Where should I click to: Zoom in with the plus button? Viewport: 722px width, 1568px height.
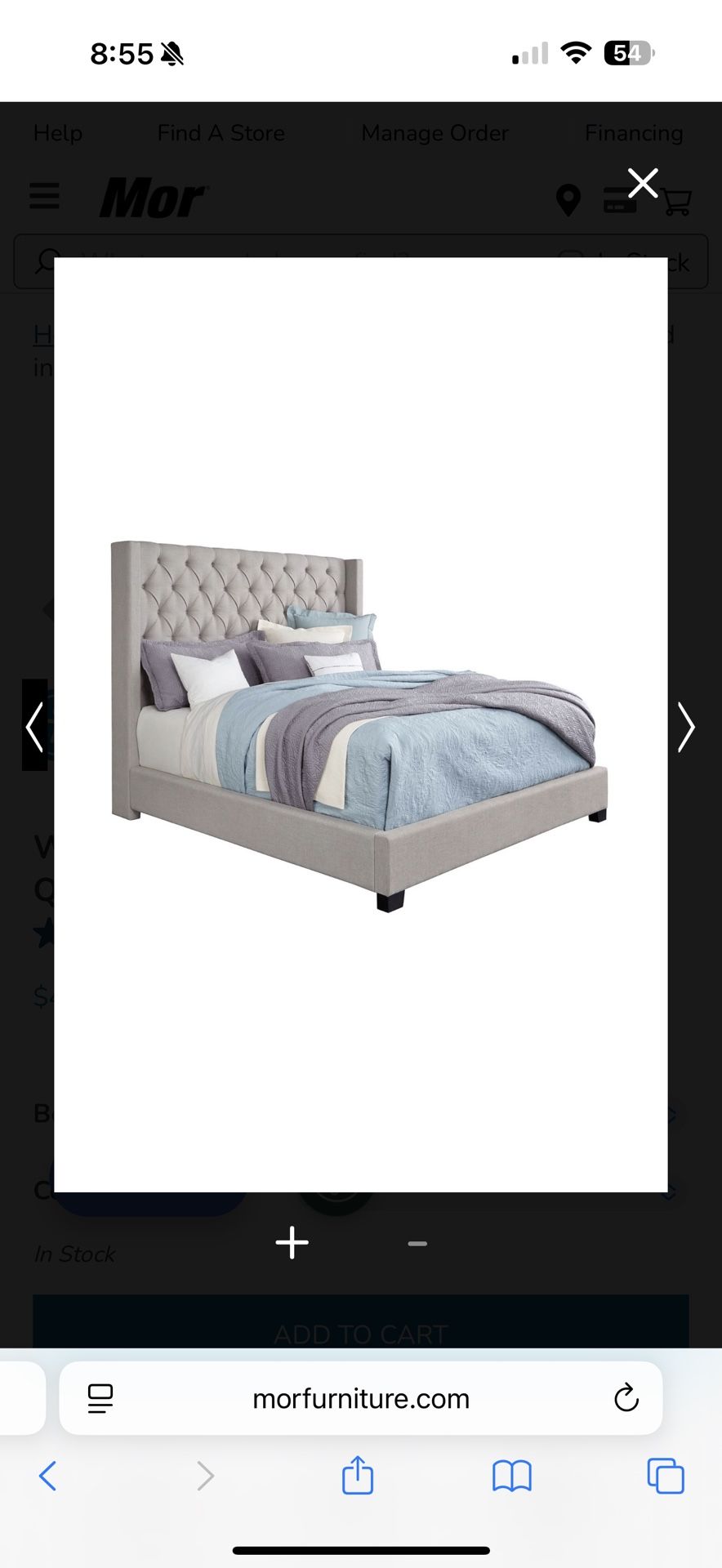[x=292, y=1243]
